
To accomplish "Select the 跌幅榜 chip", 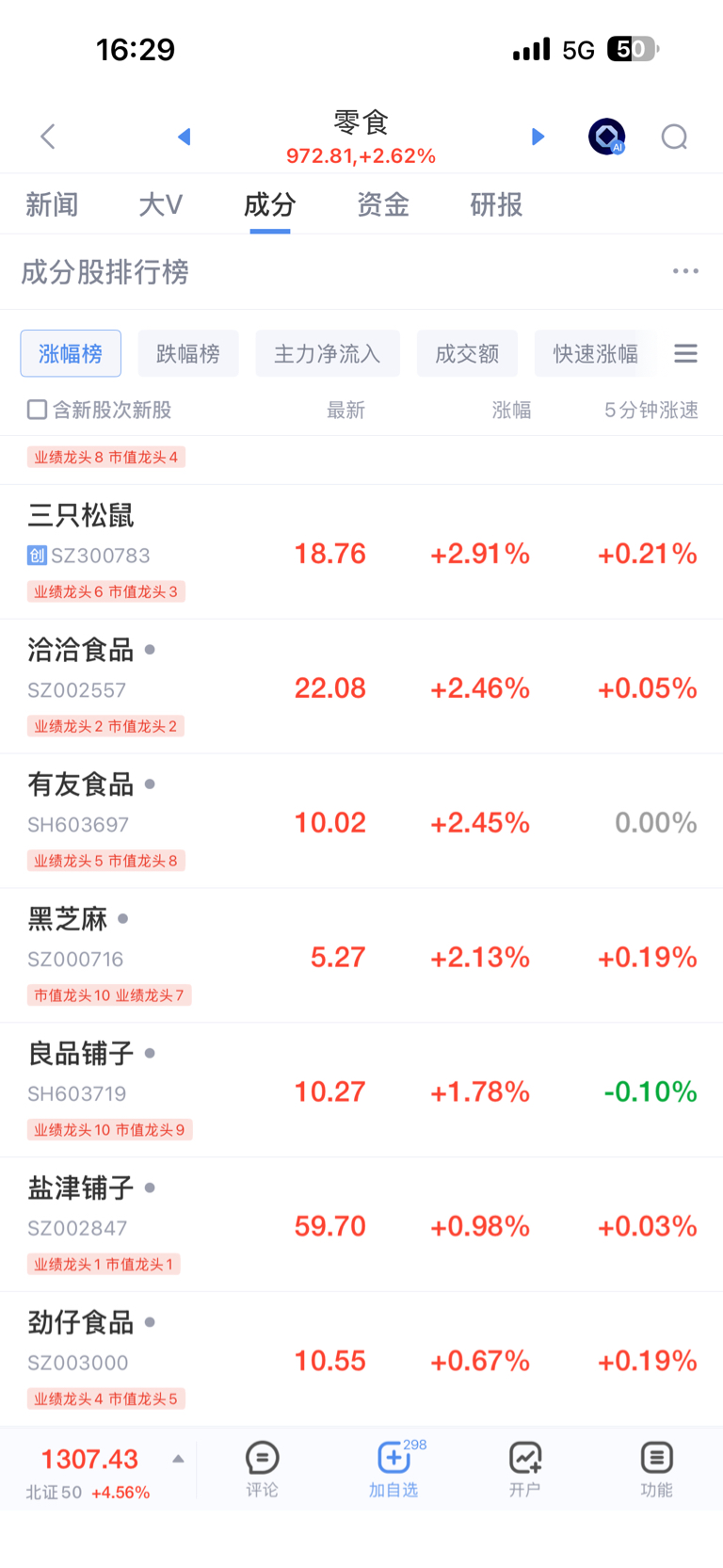I will 188,353.
